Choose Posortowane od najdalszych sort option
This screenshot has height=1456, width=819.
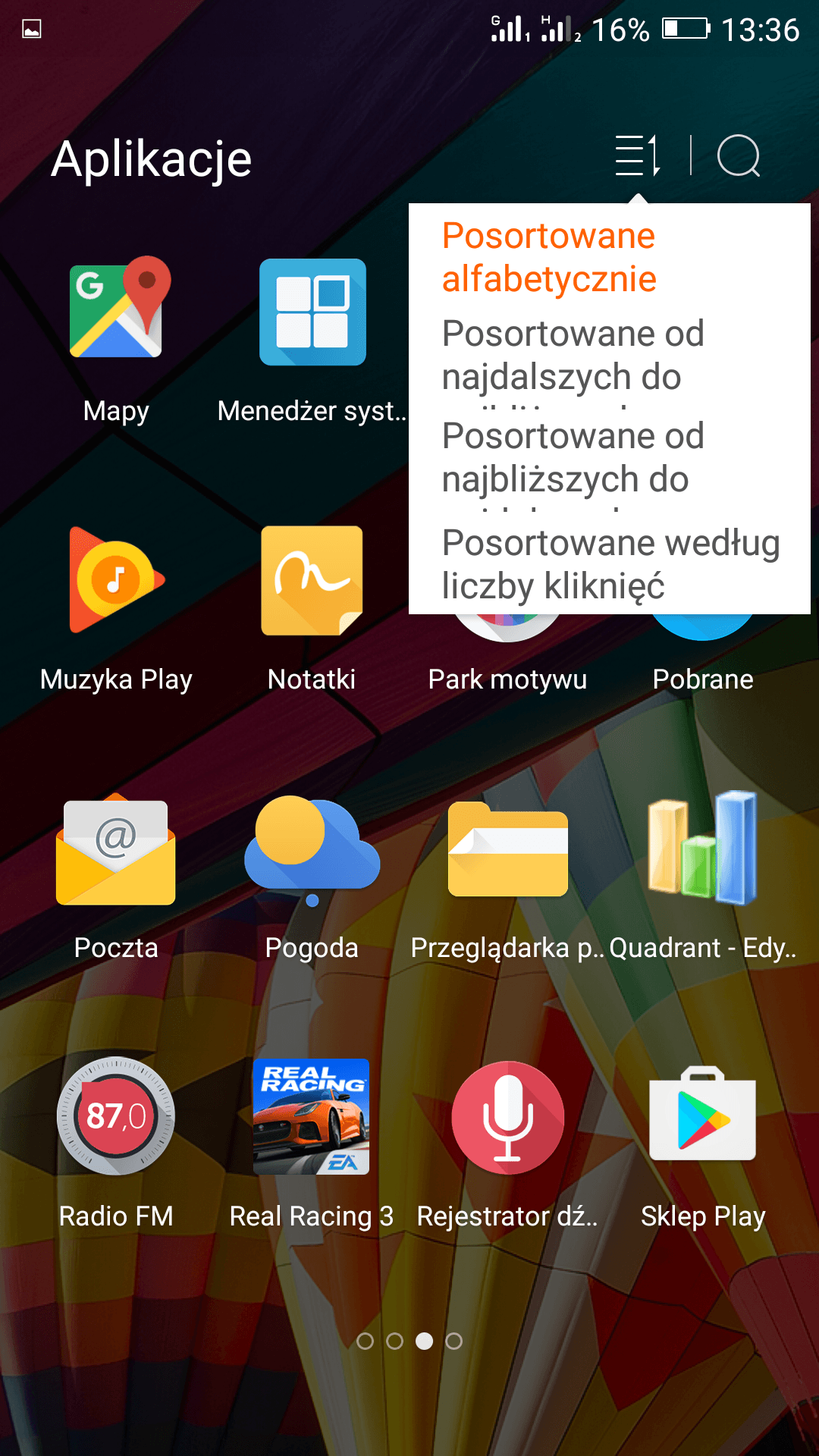click(573, 355)
